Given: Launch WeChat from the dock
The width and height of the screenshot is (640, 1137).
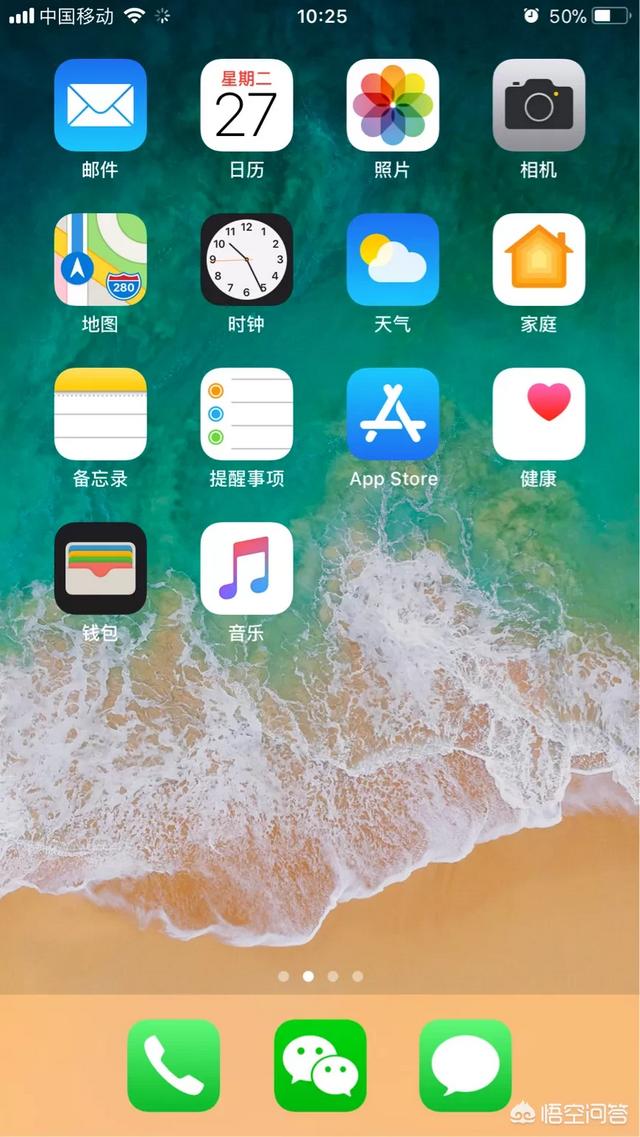Looking at the screenshot, I should pyautogui.click(x=320, y=1065).
